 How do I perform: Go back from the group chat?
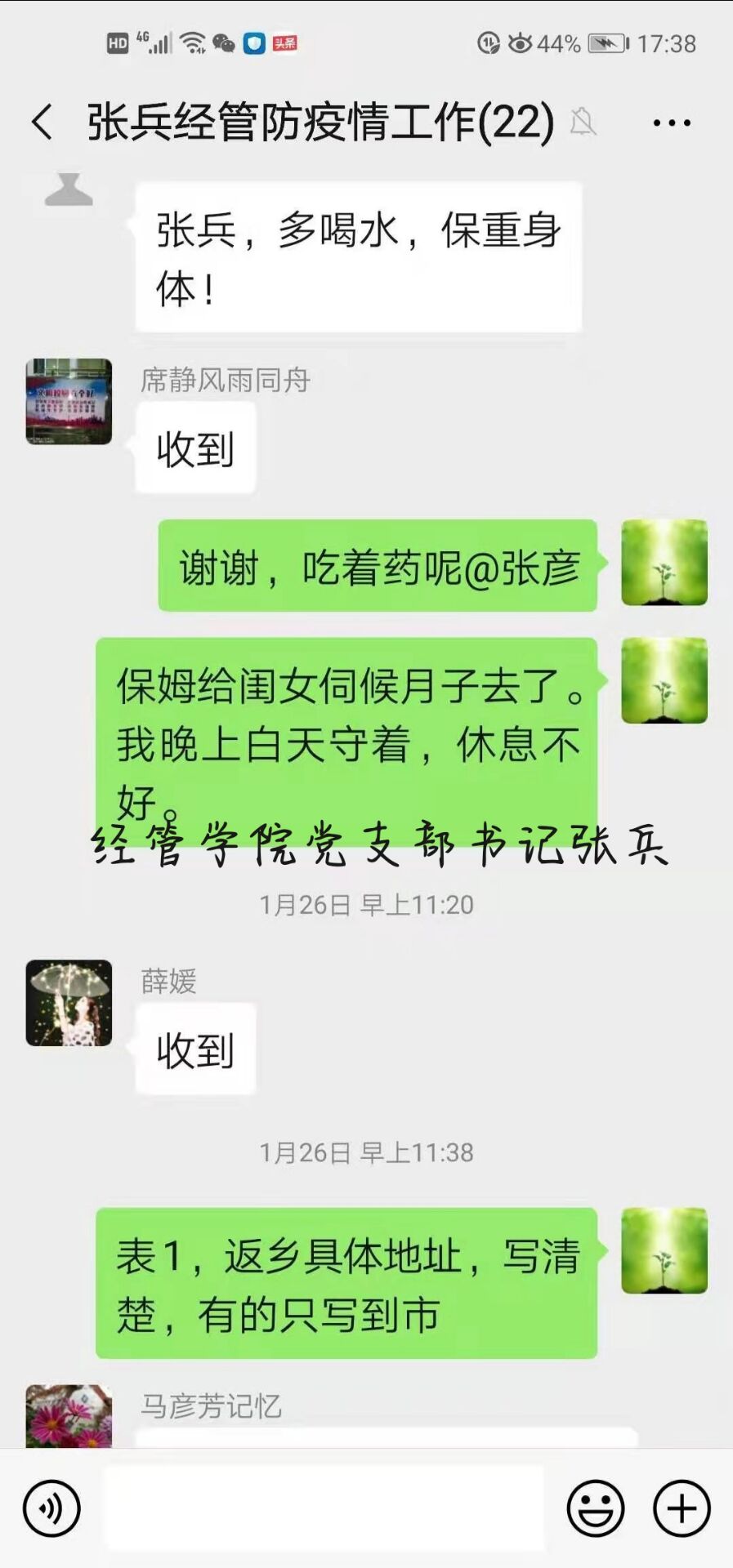tap(42, 123)
